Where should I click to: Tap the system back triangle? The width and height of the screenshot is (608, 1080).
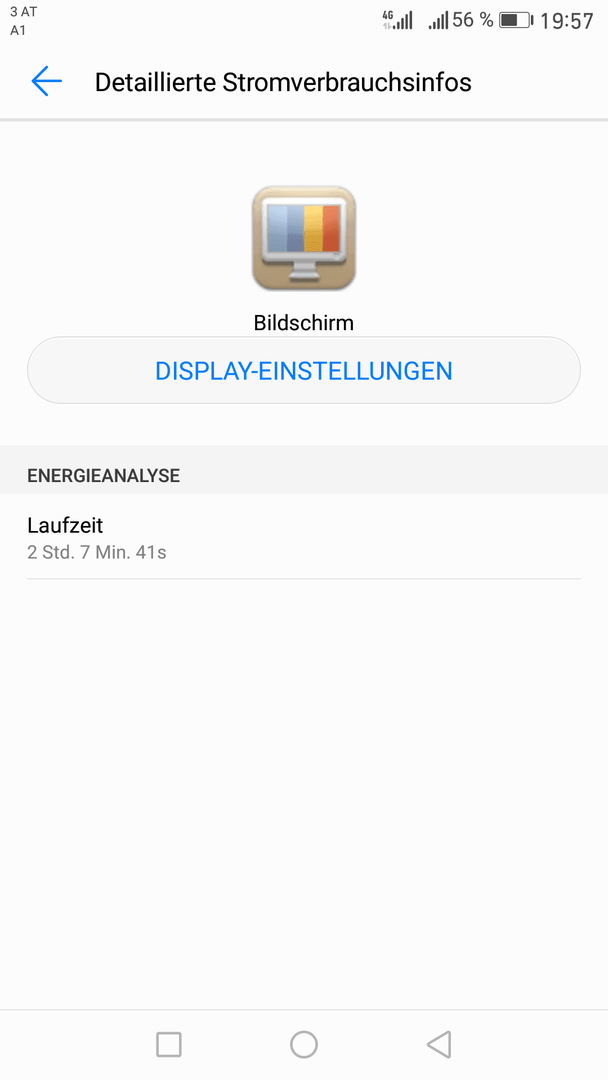click(439, 1044)
